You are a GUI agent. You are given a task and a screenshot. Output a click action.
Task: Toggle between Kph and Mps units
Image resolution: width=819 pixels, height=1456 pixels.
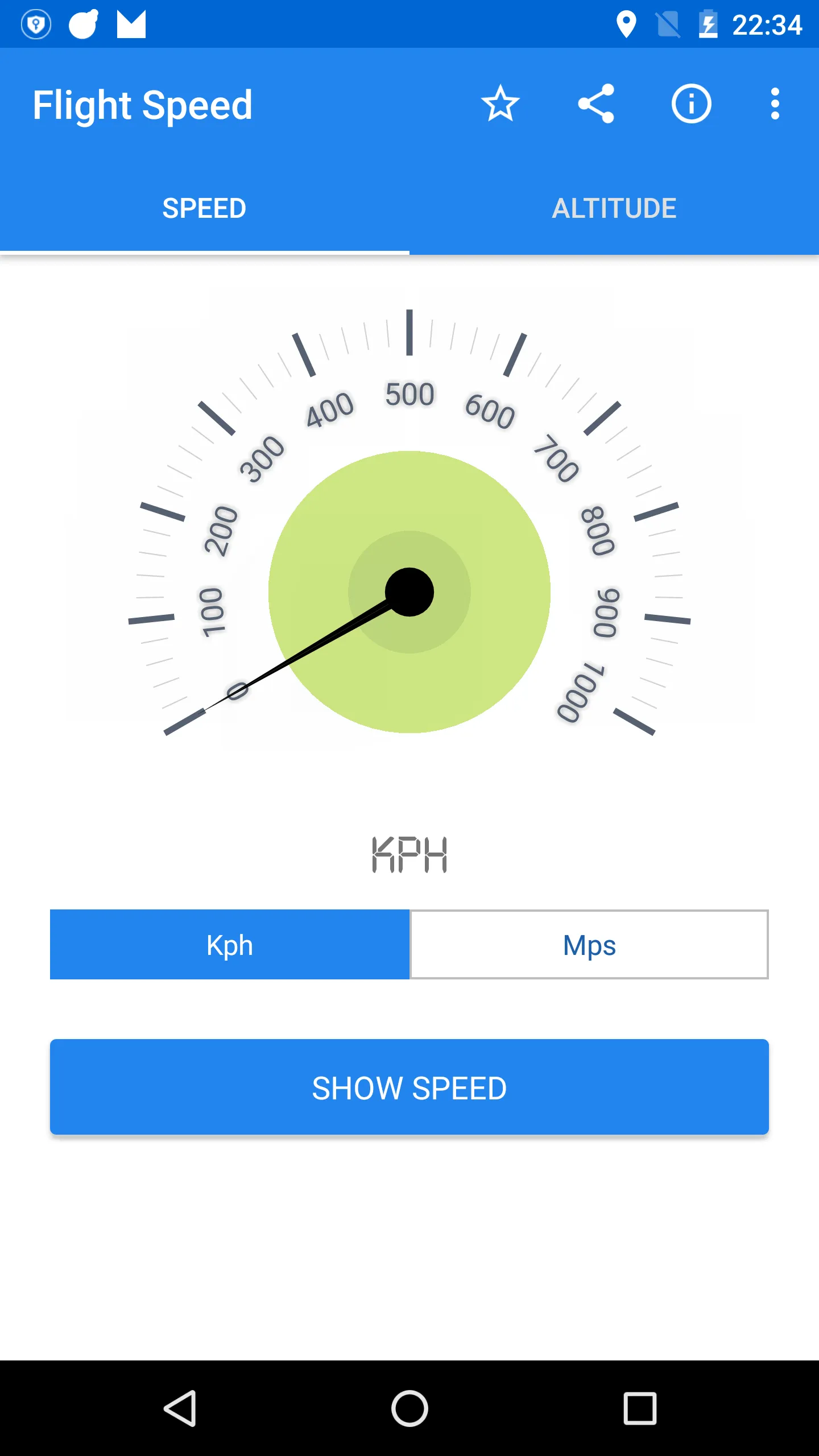[409, 945]
